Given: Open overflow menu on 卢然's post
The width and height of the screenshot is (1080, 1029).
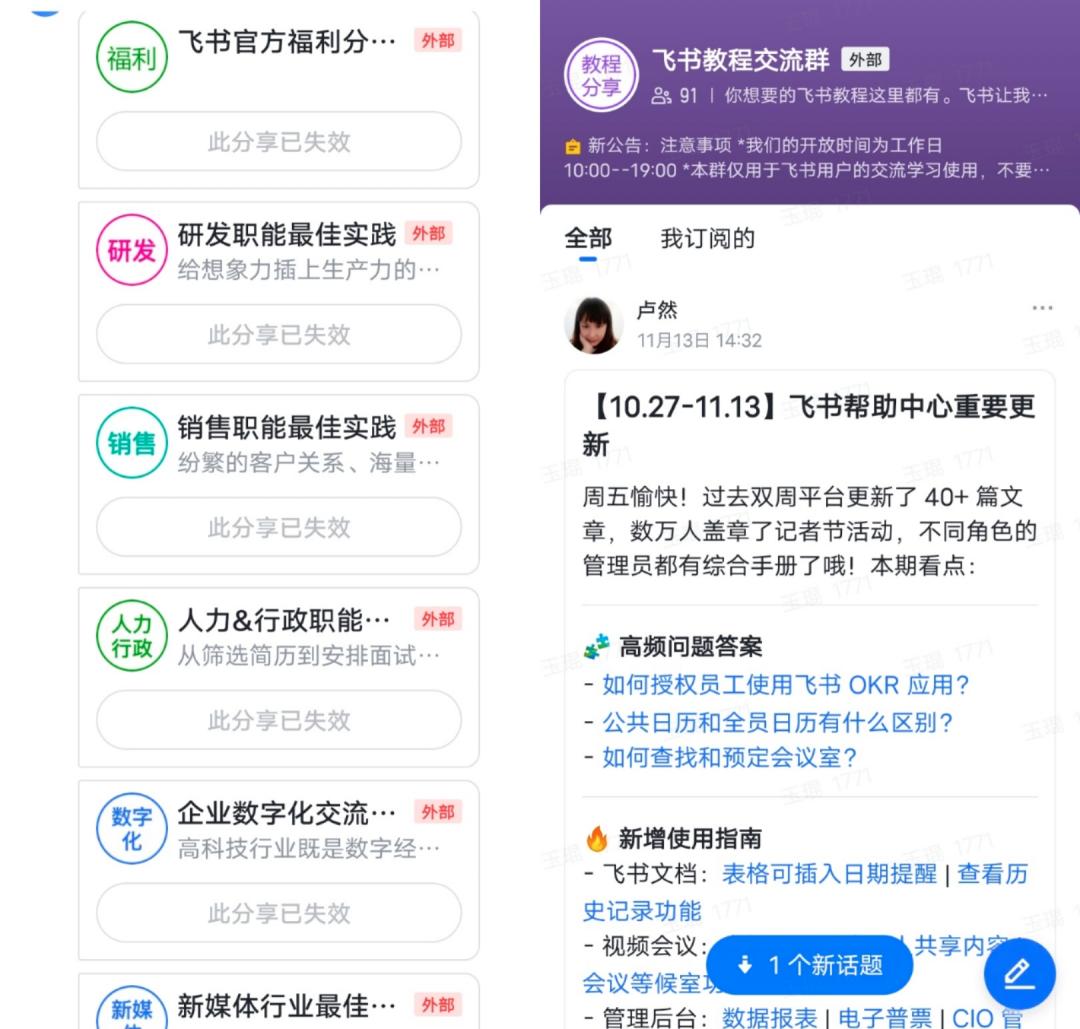Looking at the screenshot, I should [1041, 308].
